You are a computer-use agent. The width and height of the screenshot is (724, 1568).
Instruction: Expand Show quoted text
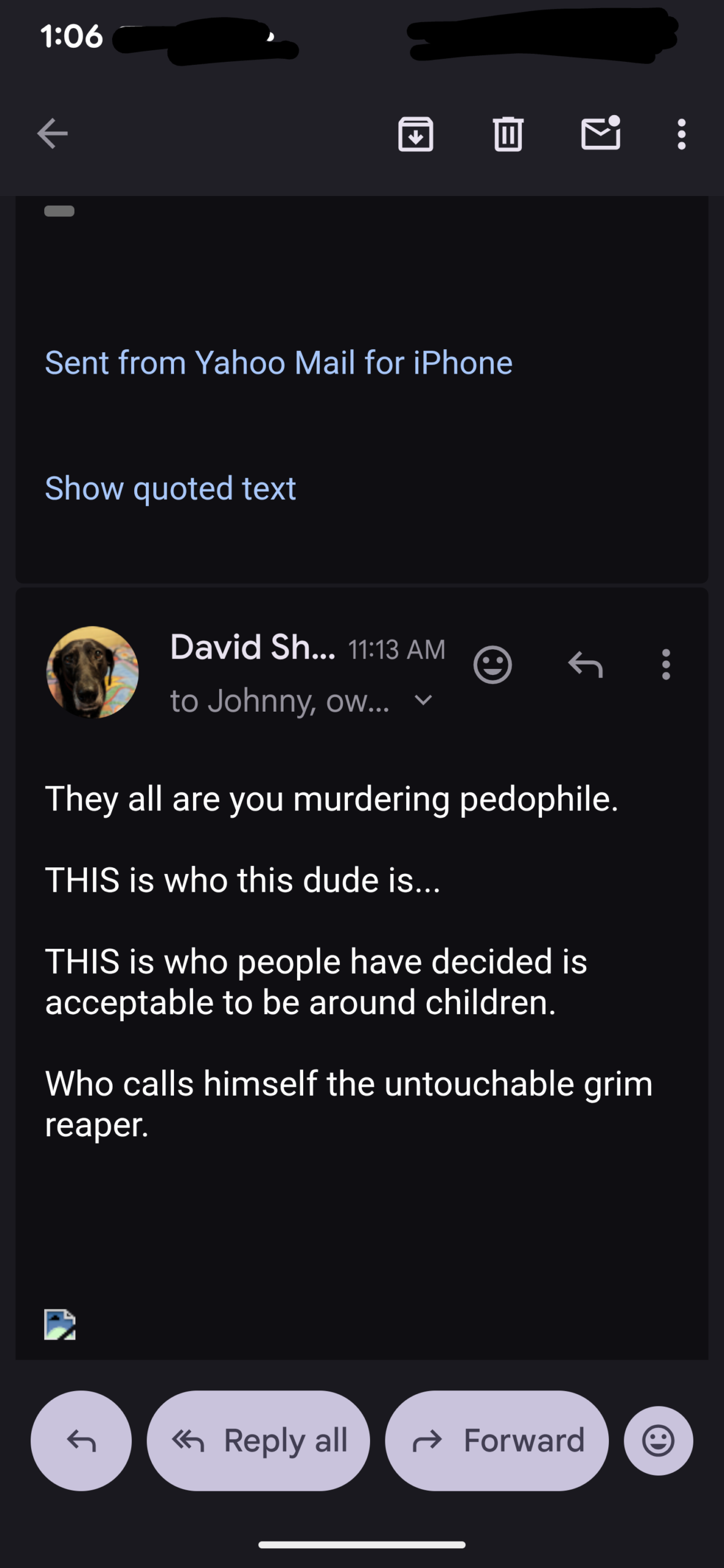170,488
